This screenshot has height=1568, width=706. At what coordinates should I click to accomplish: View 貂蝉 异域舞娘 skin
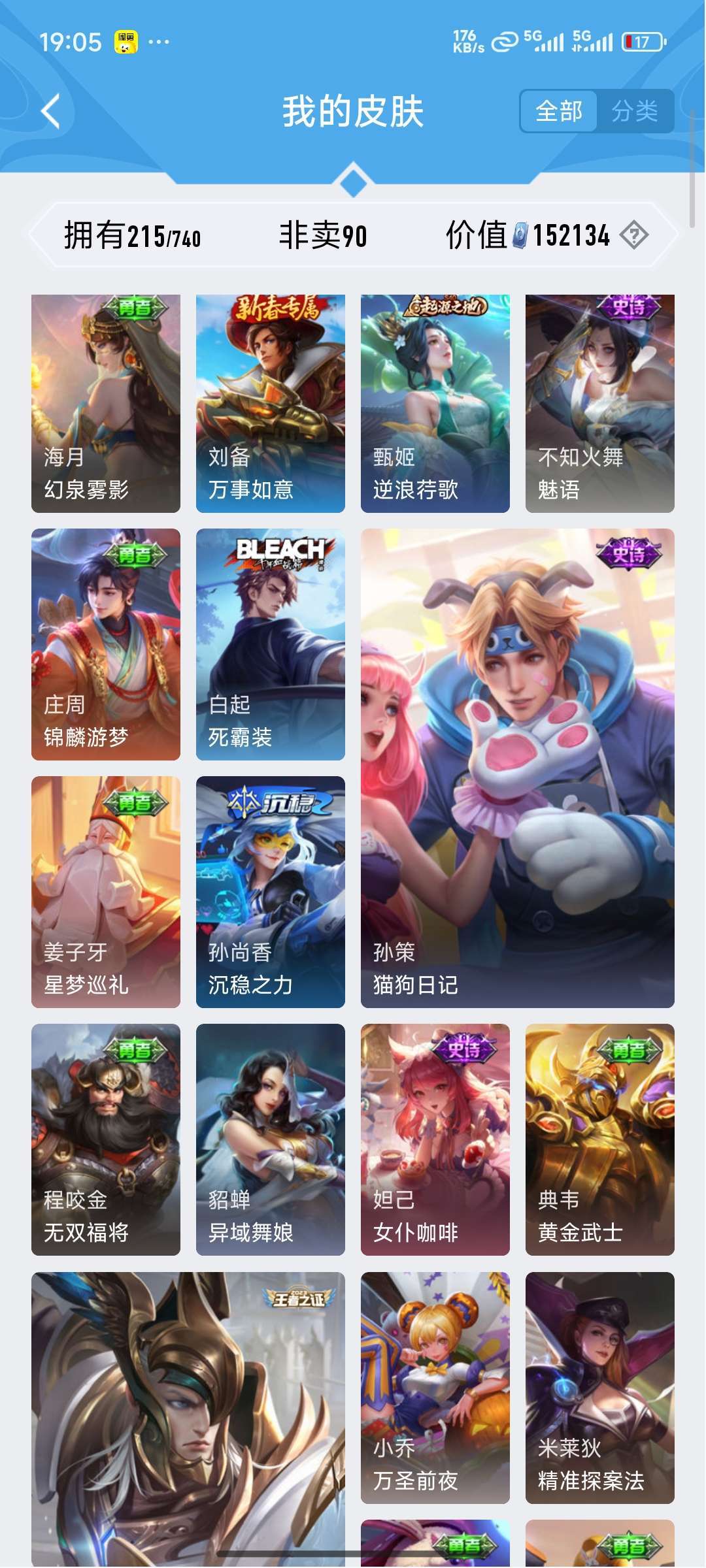coord(271,1139)
